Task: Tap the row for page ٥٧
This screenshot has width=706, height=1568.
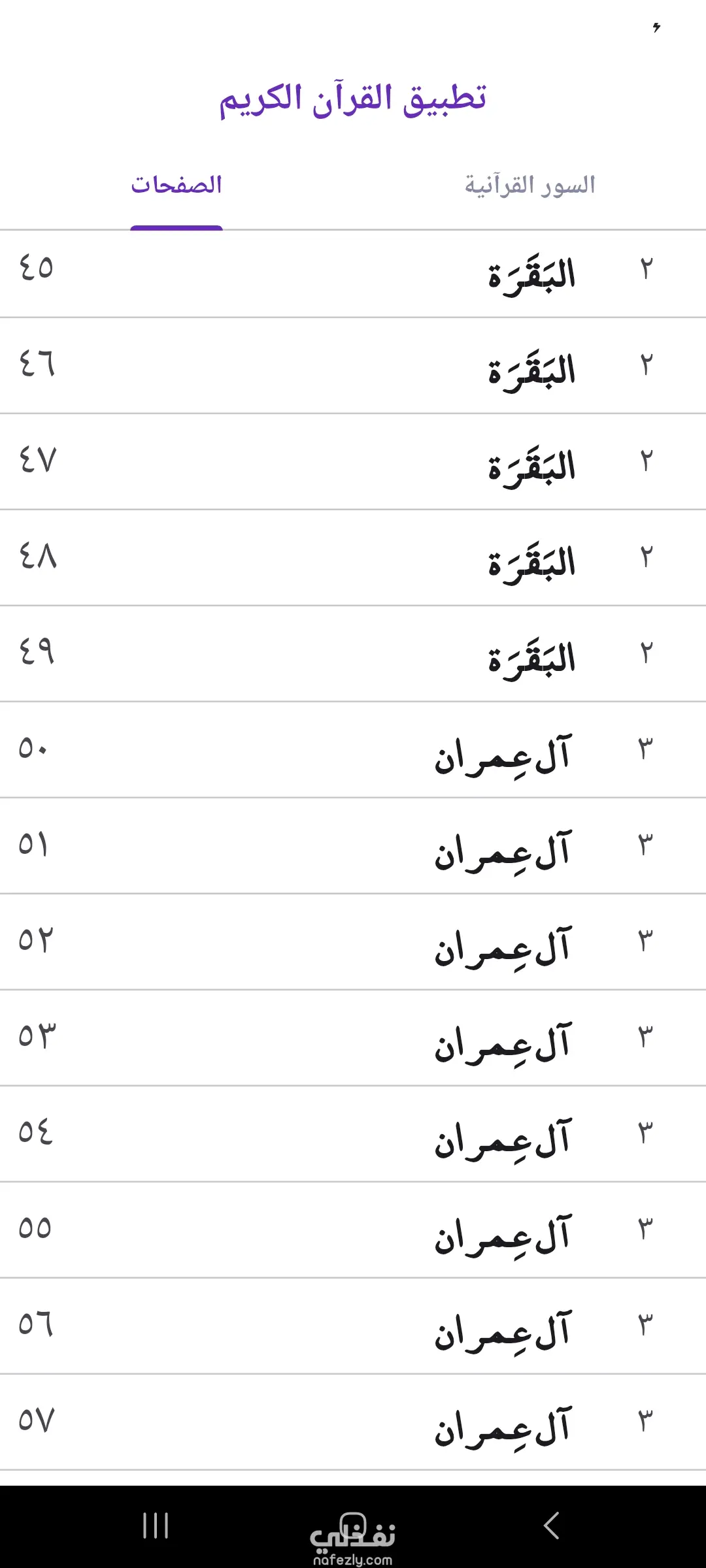Action: (353, 1422)
